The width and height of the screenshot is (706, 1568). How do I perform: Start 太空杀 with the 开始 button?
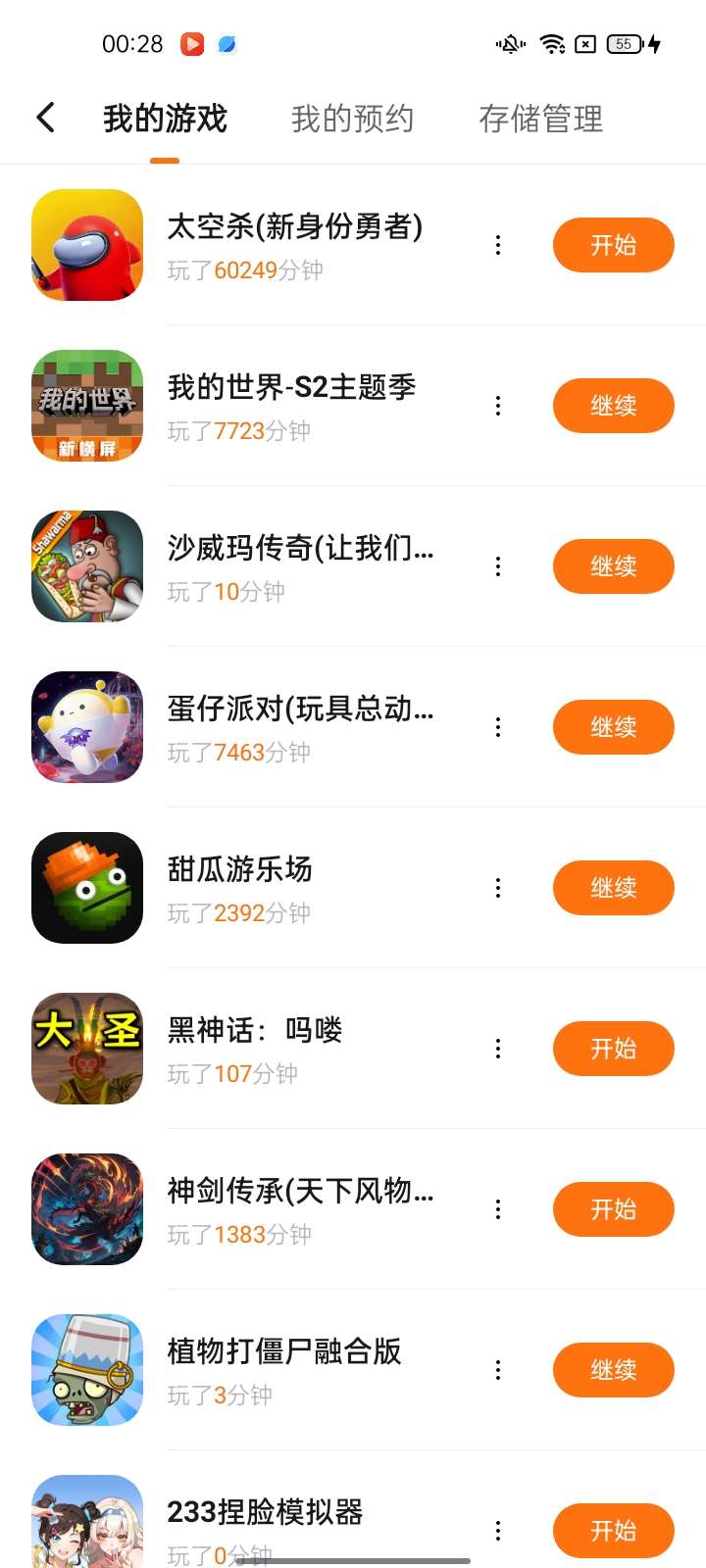(613, 245)
